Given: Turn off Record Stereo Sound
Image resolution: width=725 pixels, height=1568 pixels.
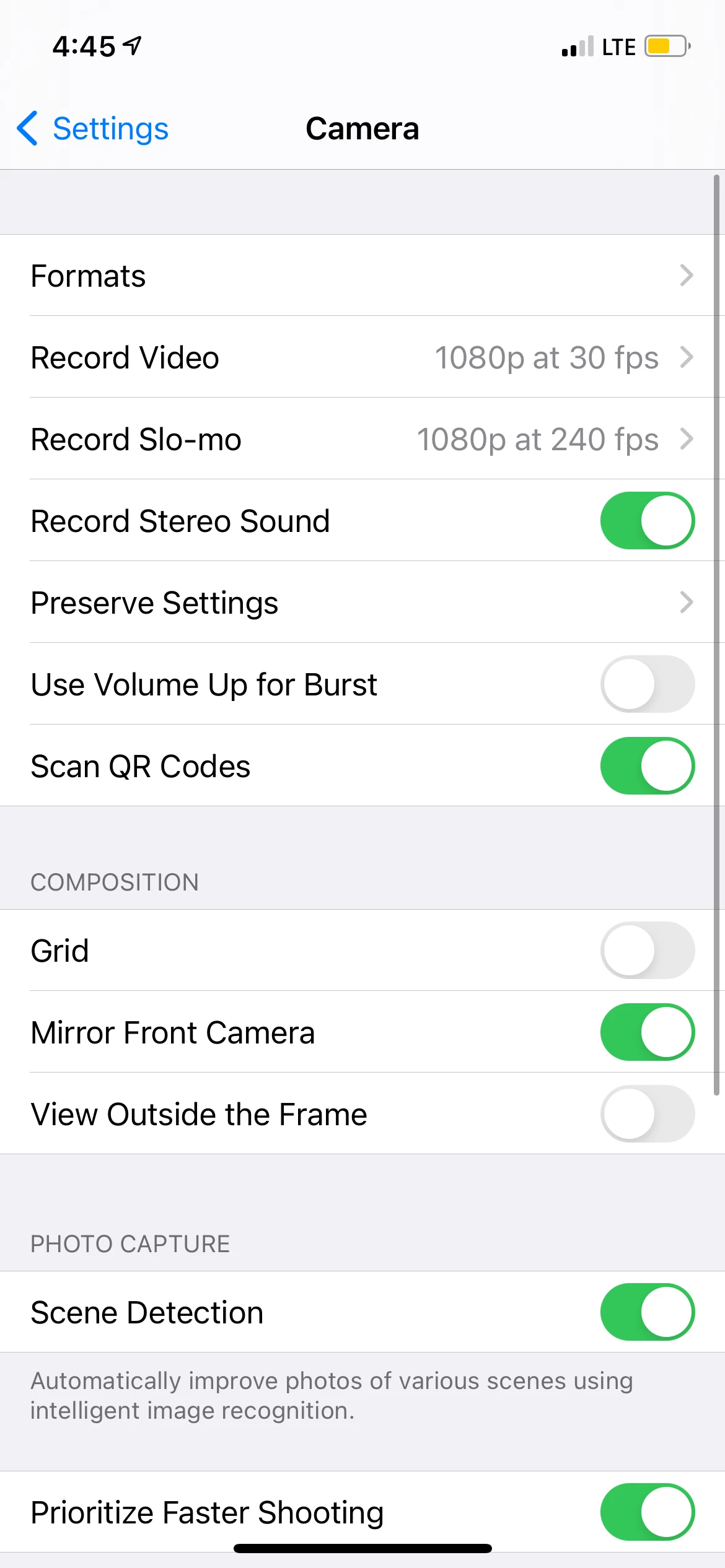Looking at the screenshot, I should 647,521.
